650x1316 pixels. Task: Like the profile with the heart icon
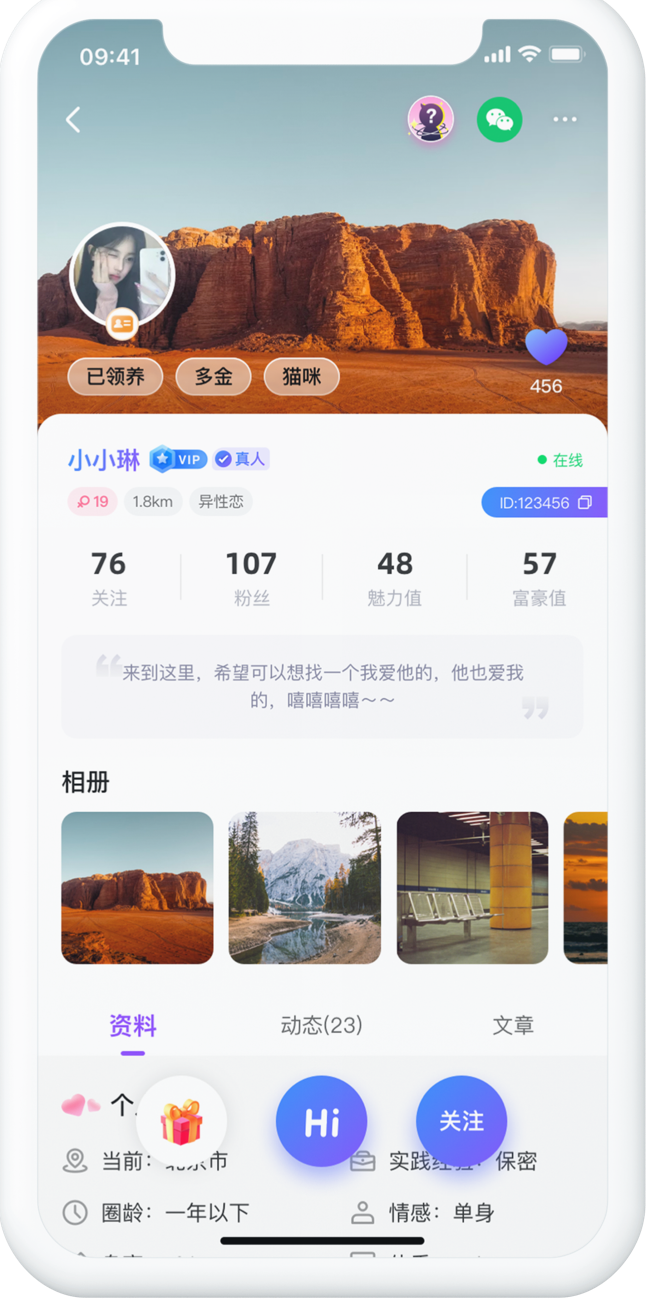[546, 348]
